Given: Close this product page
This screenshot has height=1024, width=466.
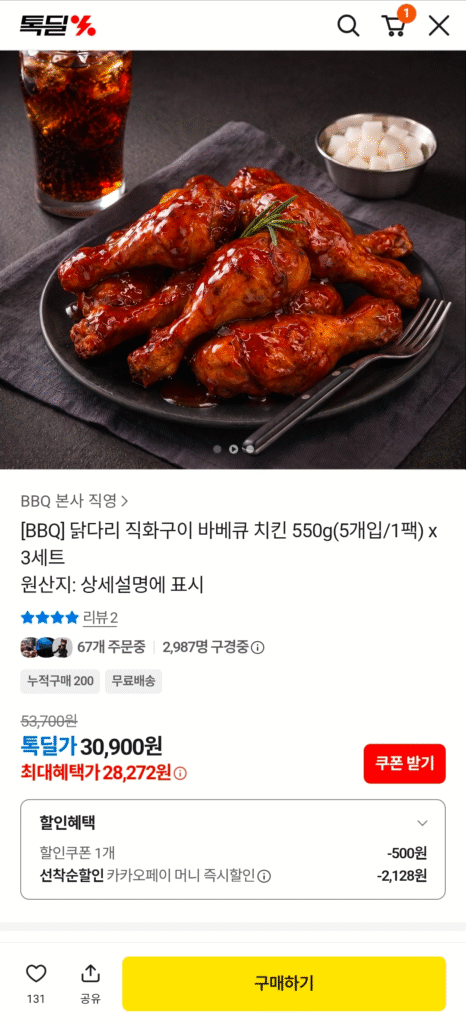Looking at the screenshot, I should 439,26.
